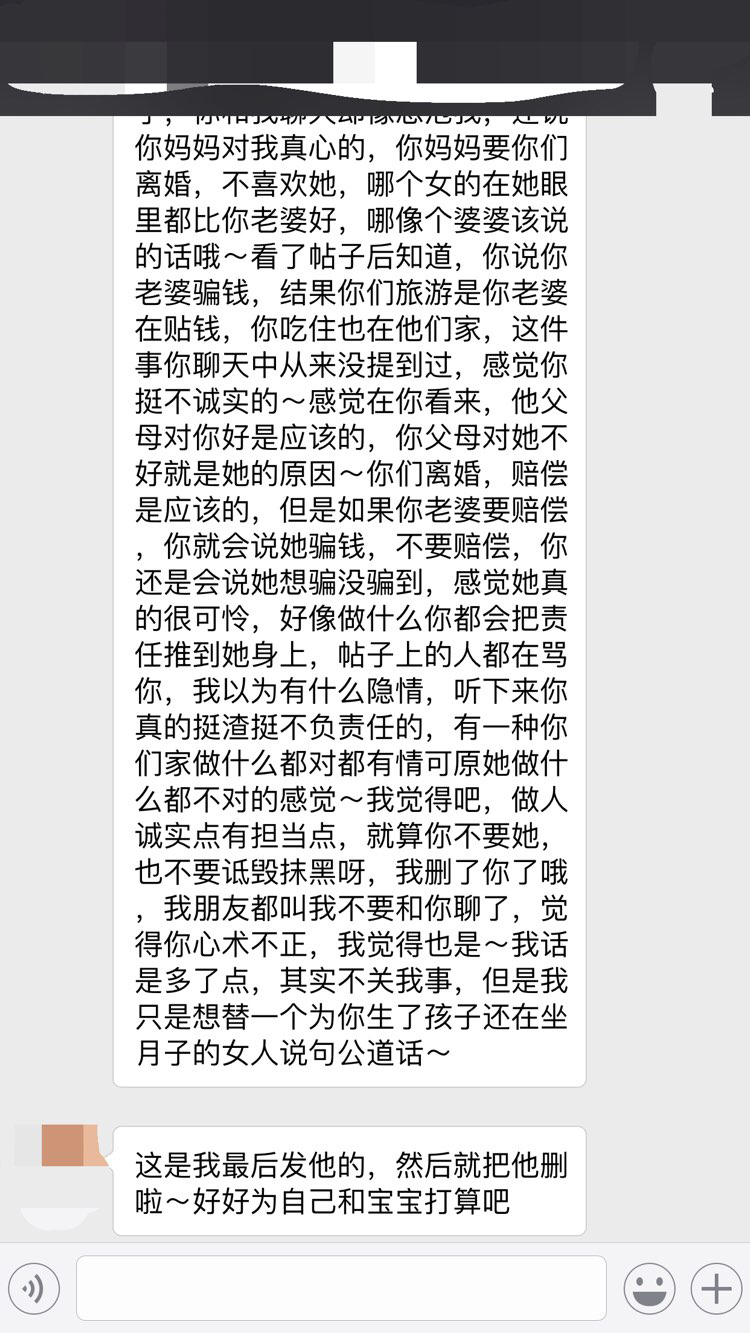Viewport: 750px width, 1333px height.
Task: Open the emoji sticker panel
Action: coord(649,1289)
